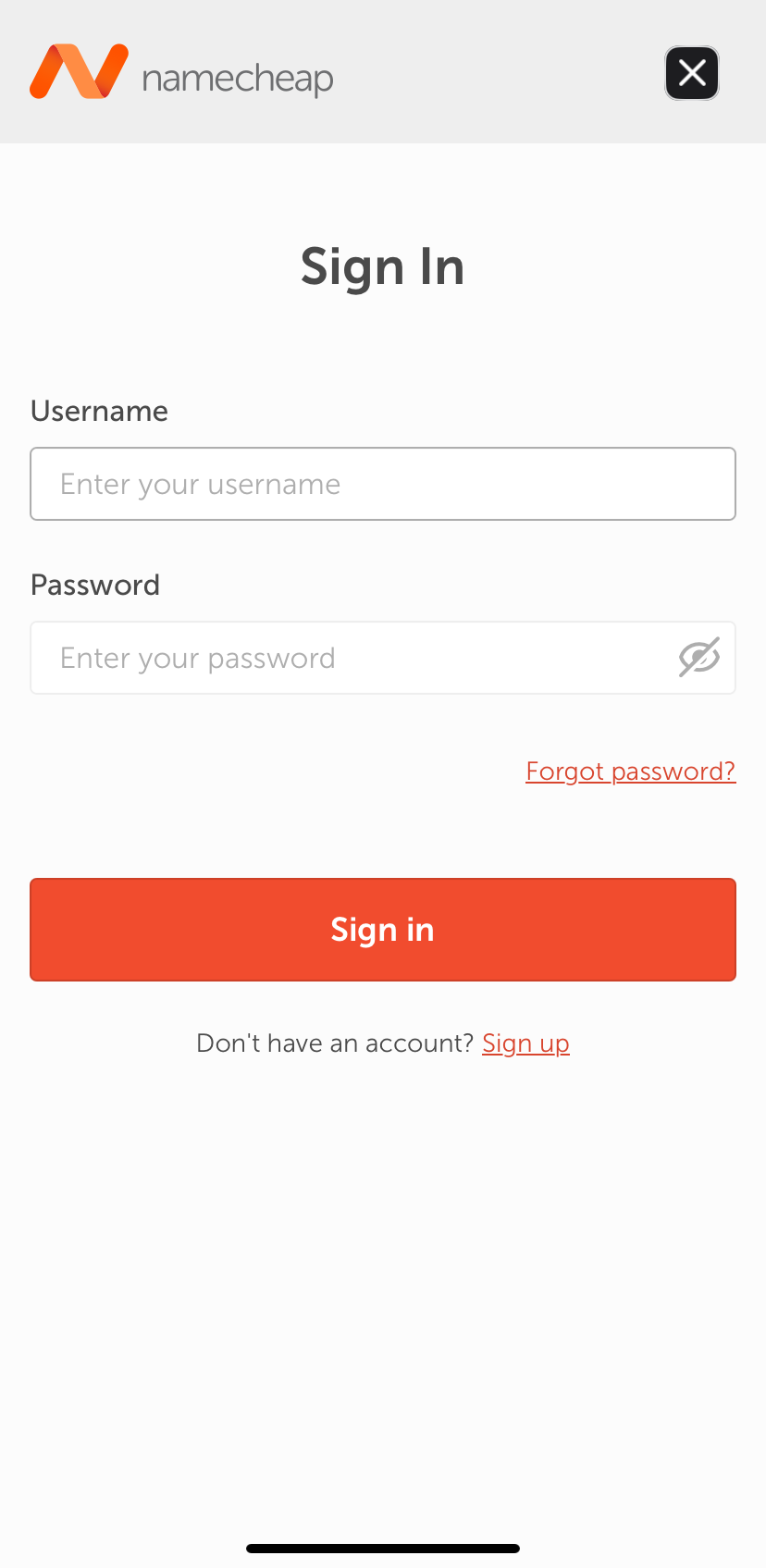Open the Sign up link

(x=525, y=1043)
